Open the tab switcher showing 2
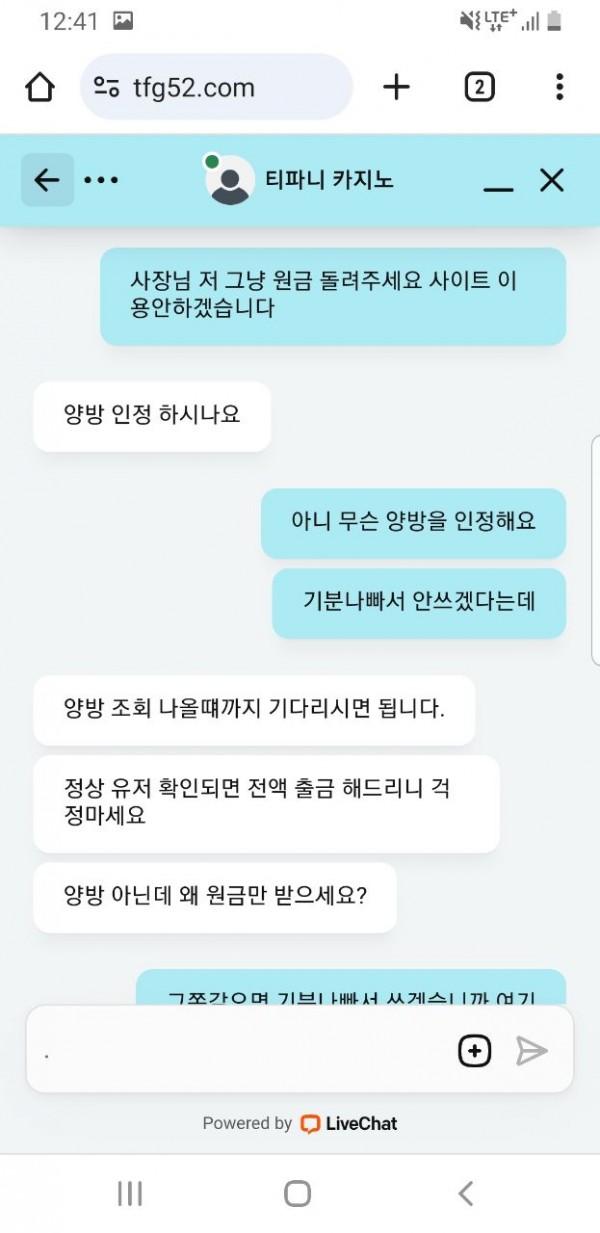 479,88
